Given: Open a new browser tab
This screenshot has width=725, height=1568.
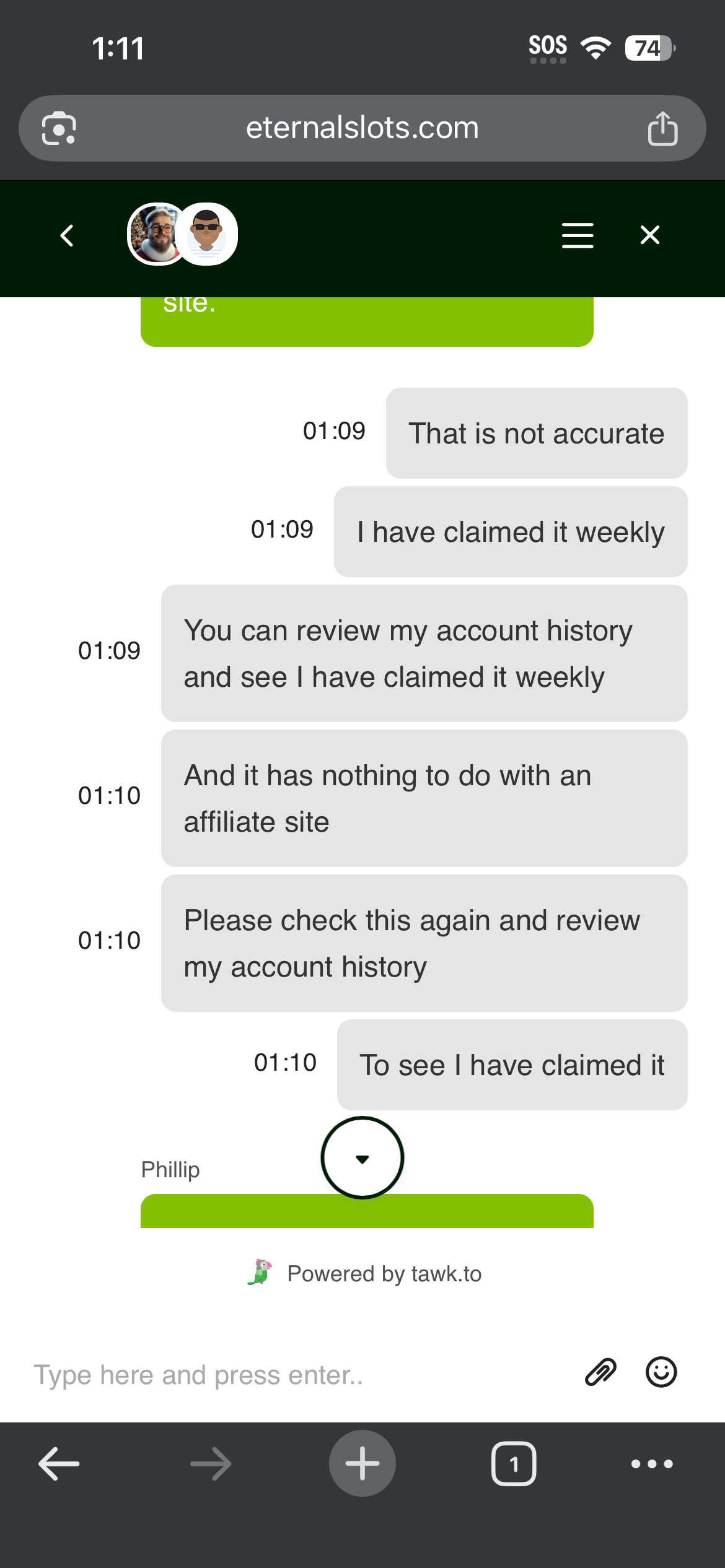Looking at the screenshot, I should (362, 1464).
